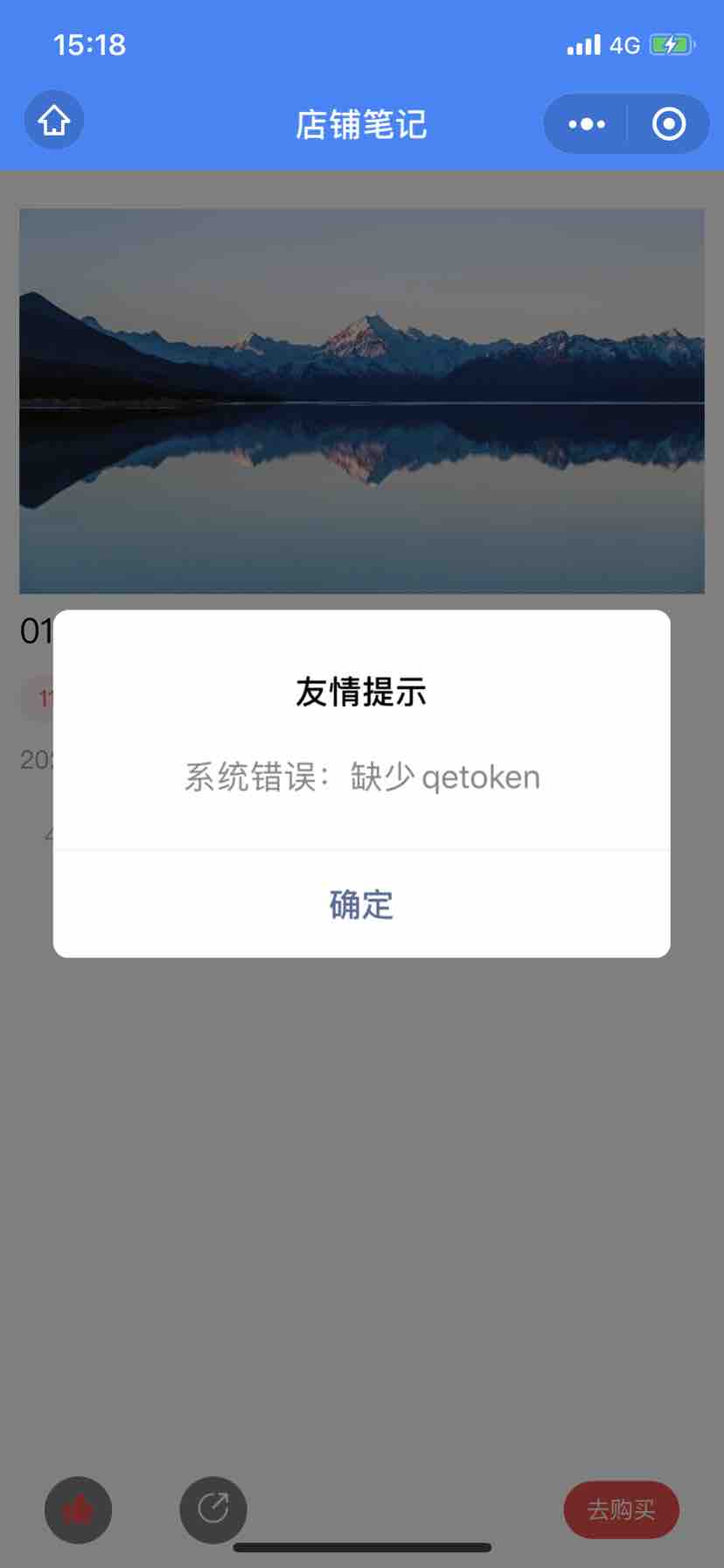Like this store note

coord(78,1509)
